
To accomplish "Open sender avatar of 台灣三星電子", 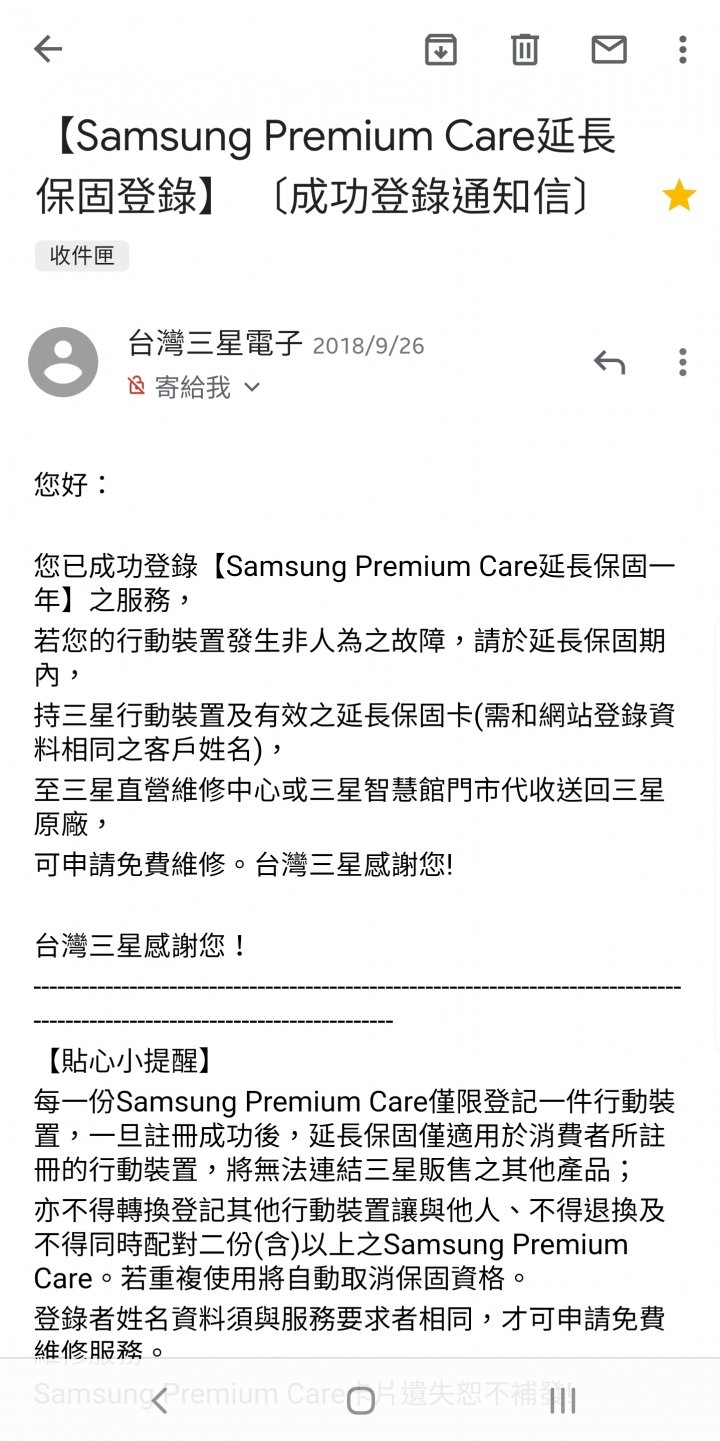I will click(63, 362).
